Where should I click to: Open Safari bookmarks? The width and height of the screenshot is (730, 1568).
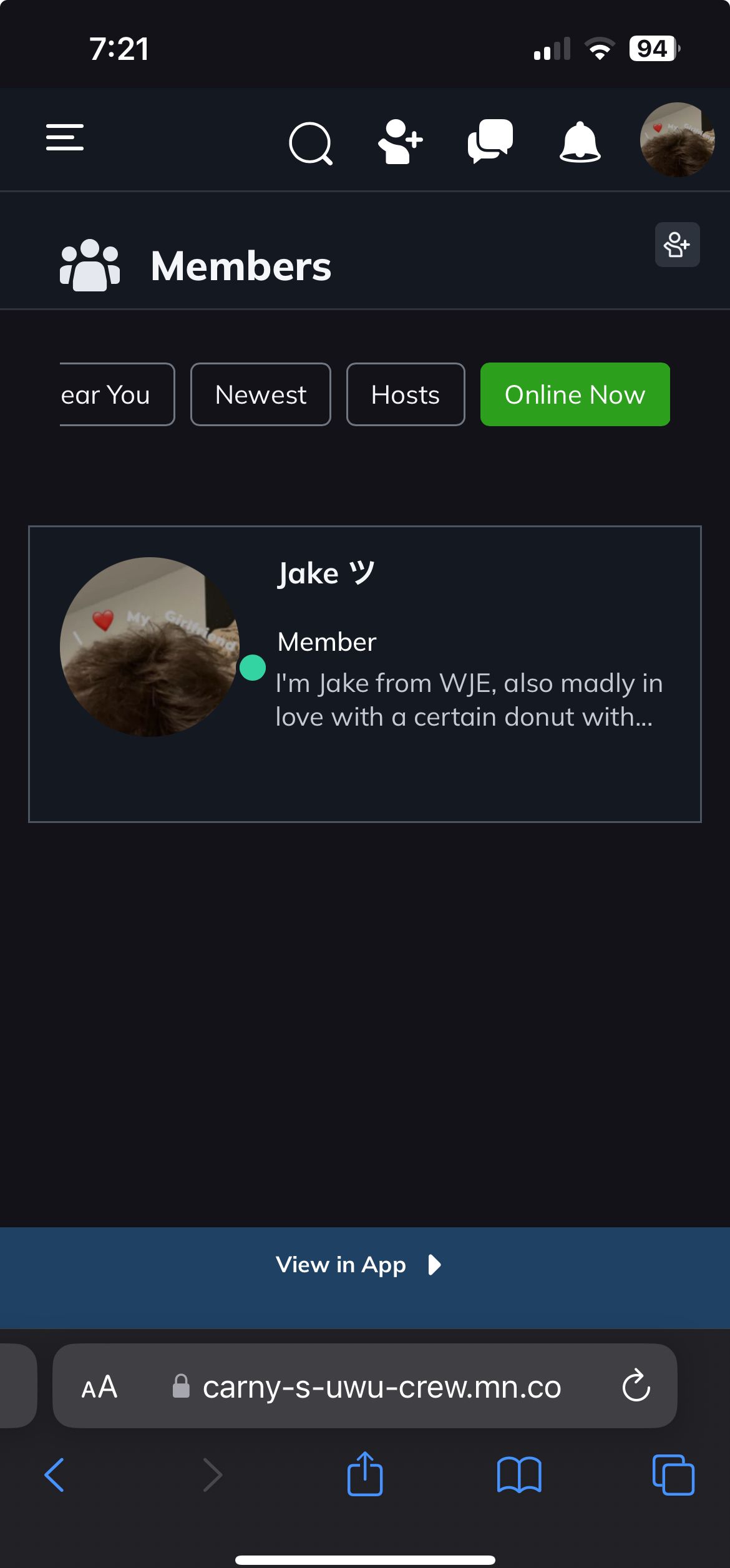coord(519,1475)
